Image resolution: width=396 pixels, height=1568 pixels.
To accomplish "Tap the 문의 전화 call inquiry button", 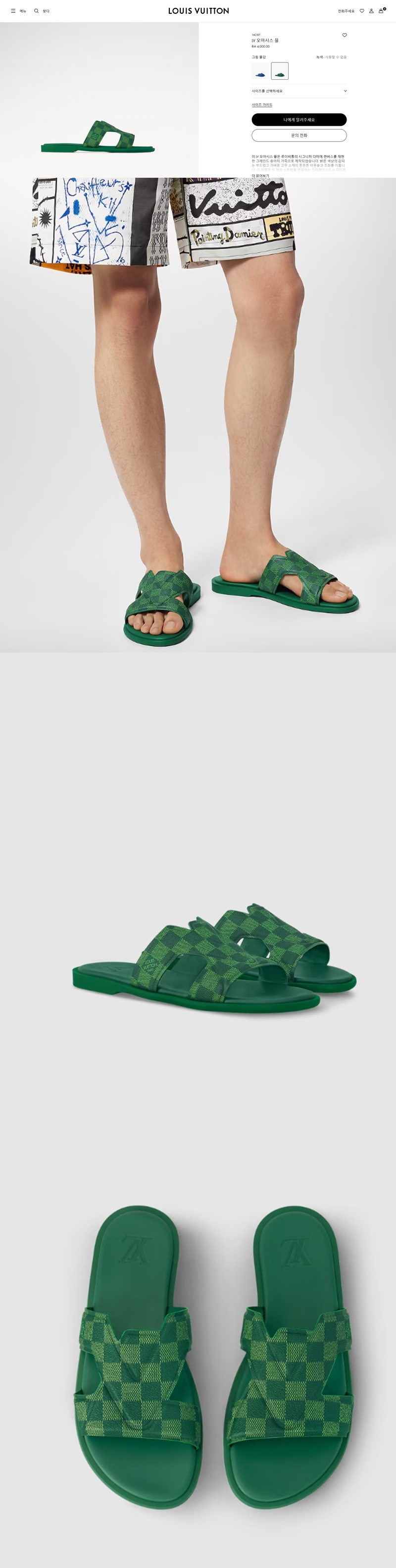I will tap(298, 135).
